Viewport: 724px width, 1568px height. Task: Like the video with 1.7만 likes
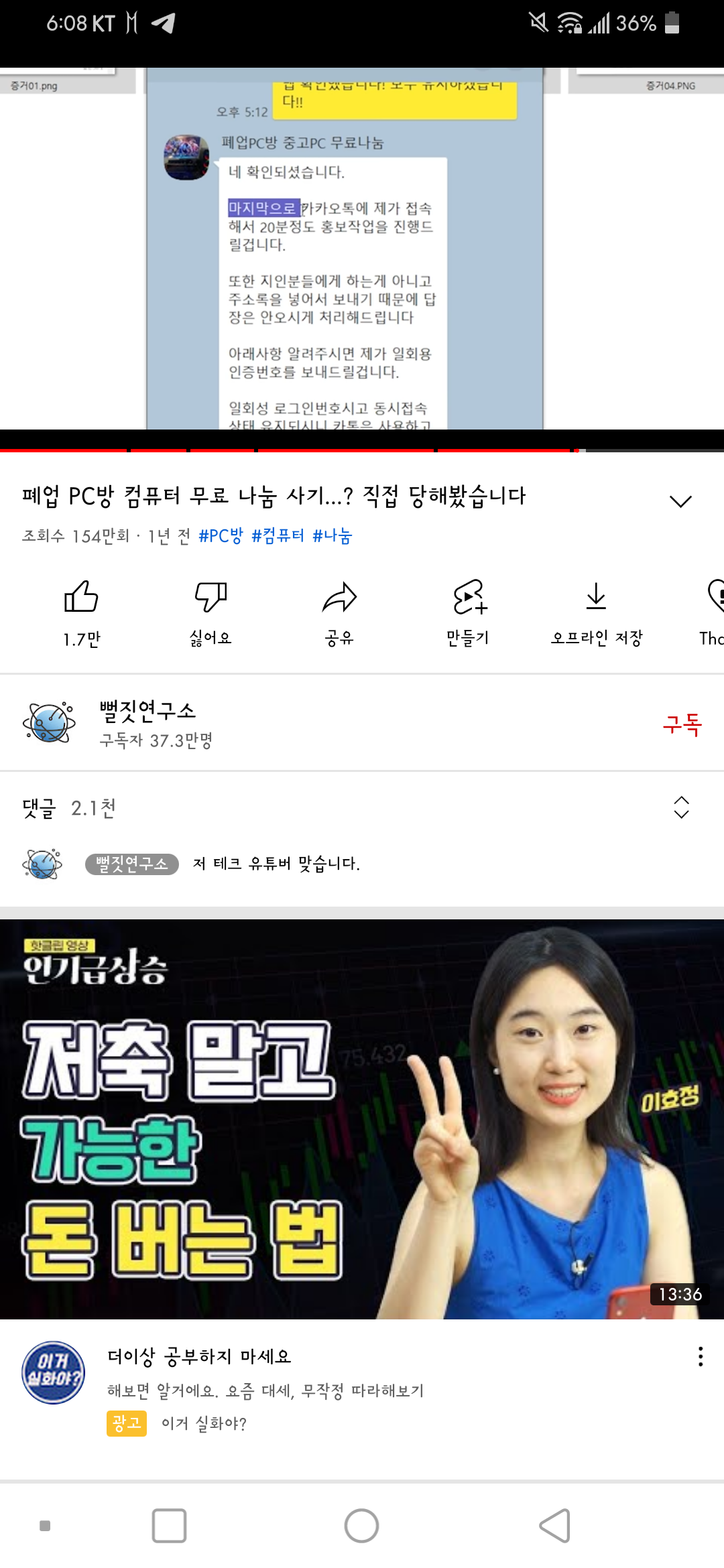(81, 613)
